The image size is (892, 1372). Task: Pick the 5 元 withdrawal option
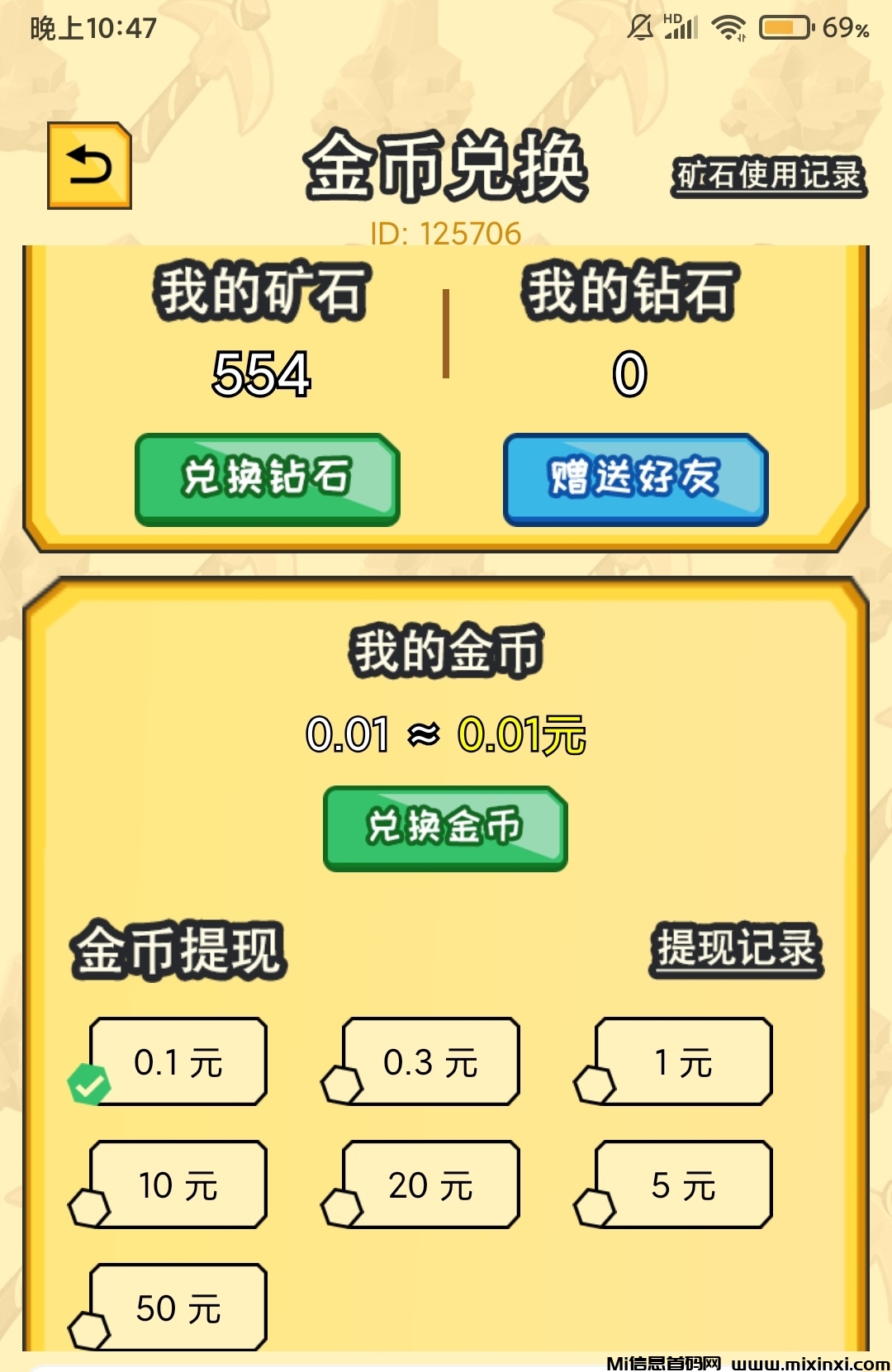click(684, 1185)
